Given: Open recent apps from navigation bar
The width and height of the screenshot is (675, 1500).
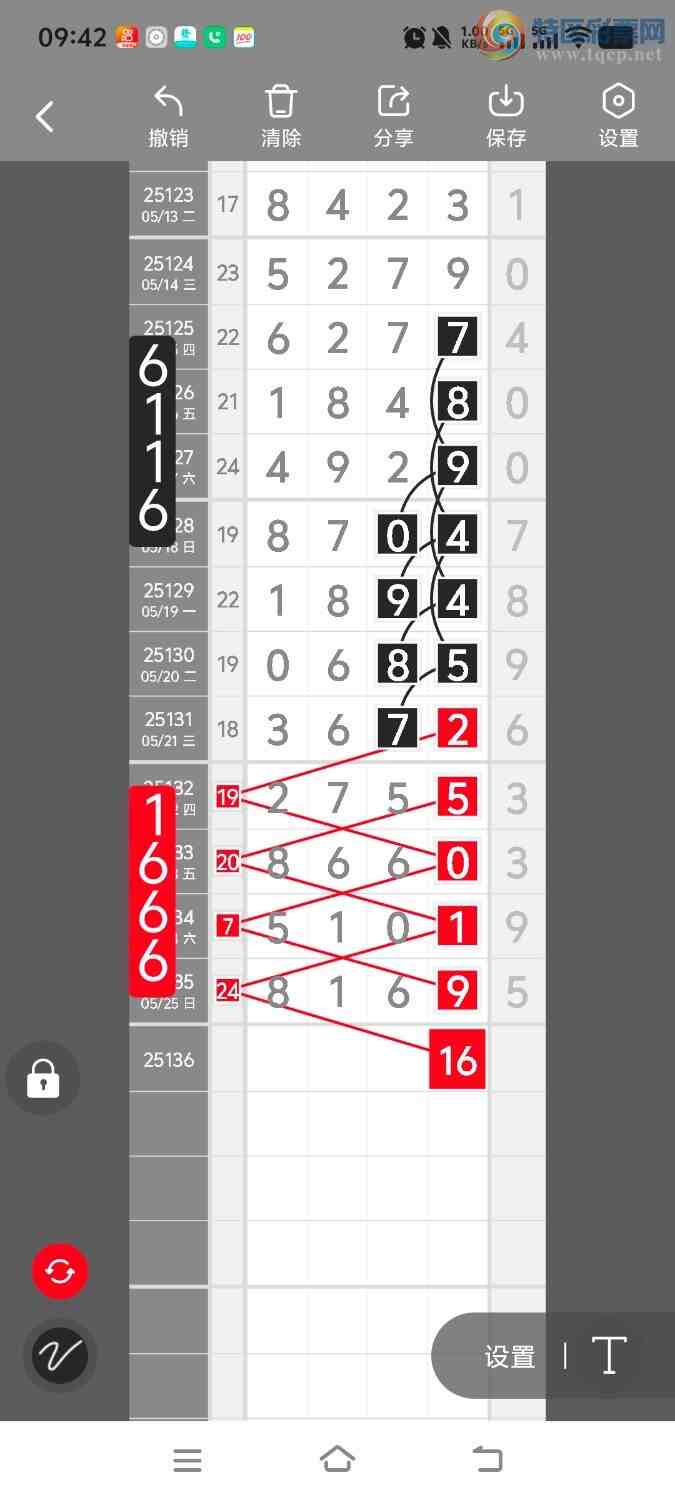Looking at the screenshot, I should pos(187,1460).
